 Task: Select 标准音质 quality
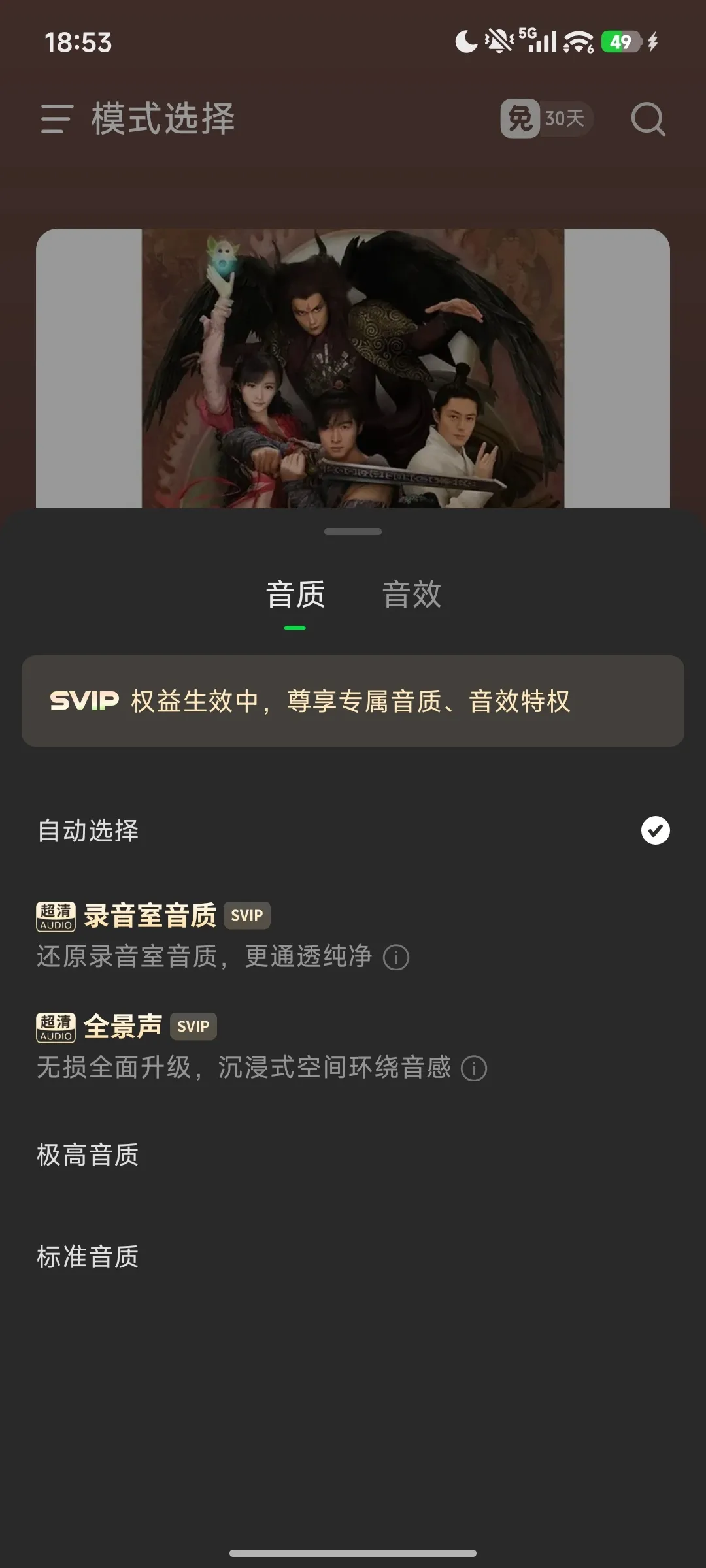click(87, 1258)
